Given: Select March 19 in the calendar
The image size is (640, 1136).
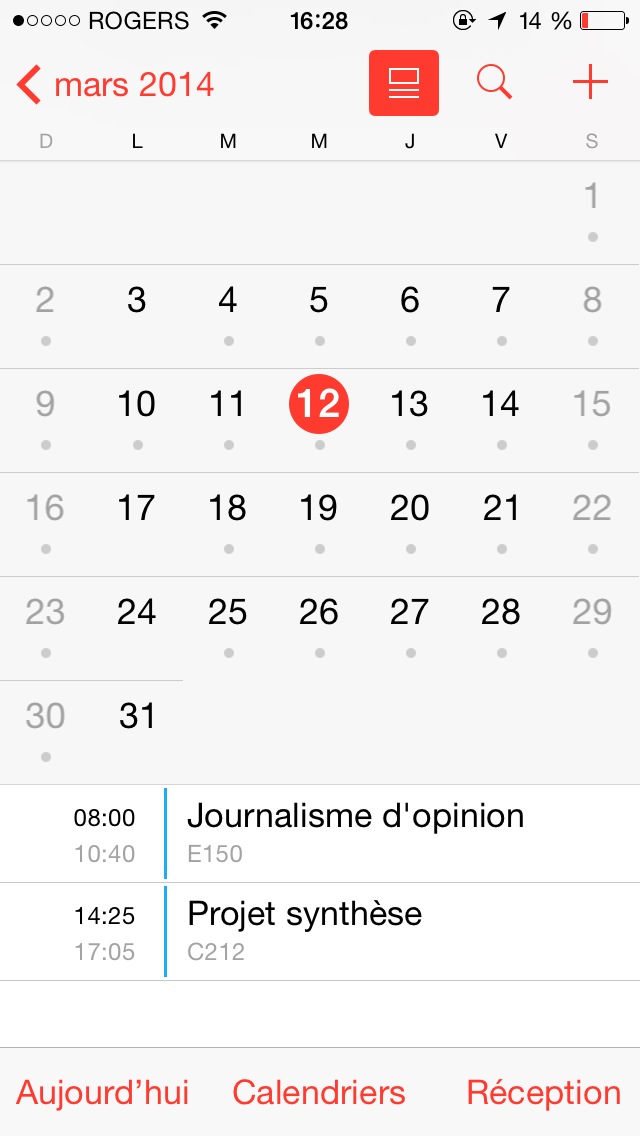Looking at the screenshot, I should [319, 509].
